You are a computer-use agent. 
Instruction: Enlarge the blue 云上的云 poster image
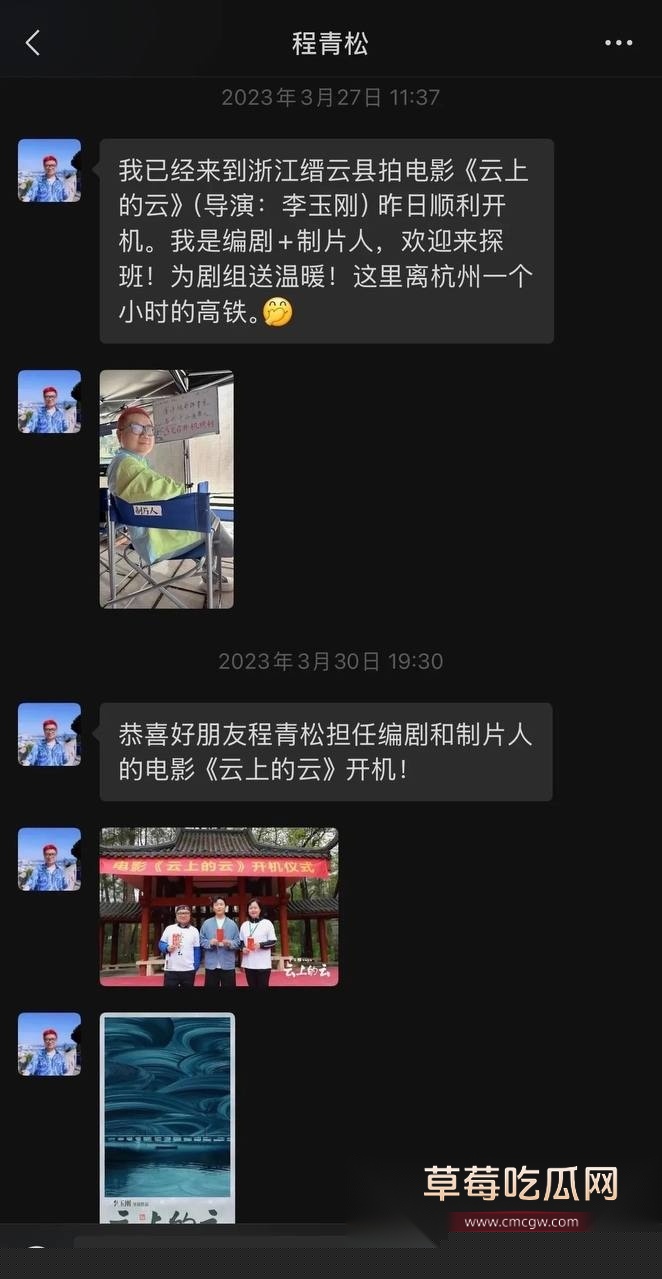[x=167, y=1117]
